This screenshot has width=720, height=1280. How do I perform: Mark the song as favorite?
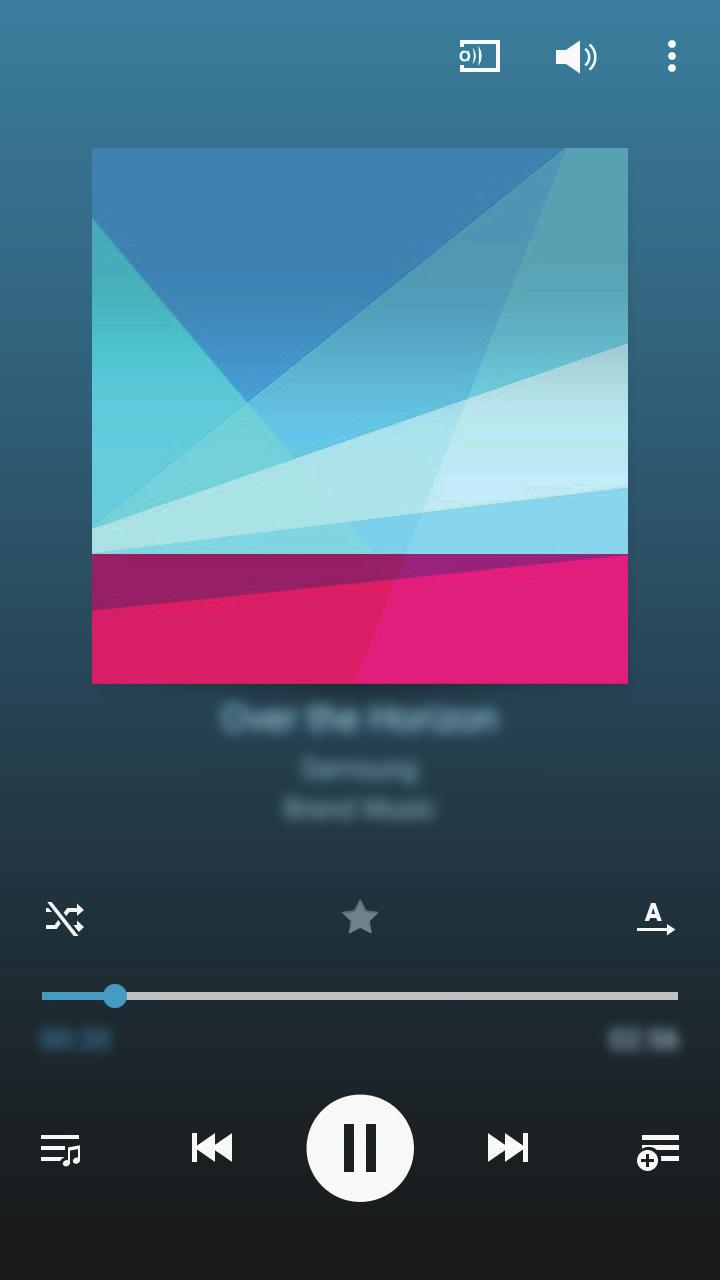(x=360, y=917)
